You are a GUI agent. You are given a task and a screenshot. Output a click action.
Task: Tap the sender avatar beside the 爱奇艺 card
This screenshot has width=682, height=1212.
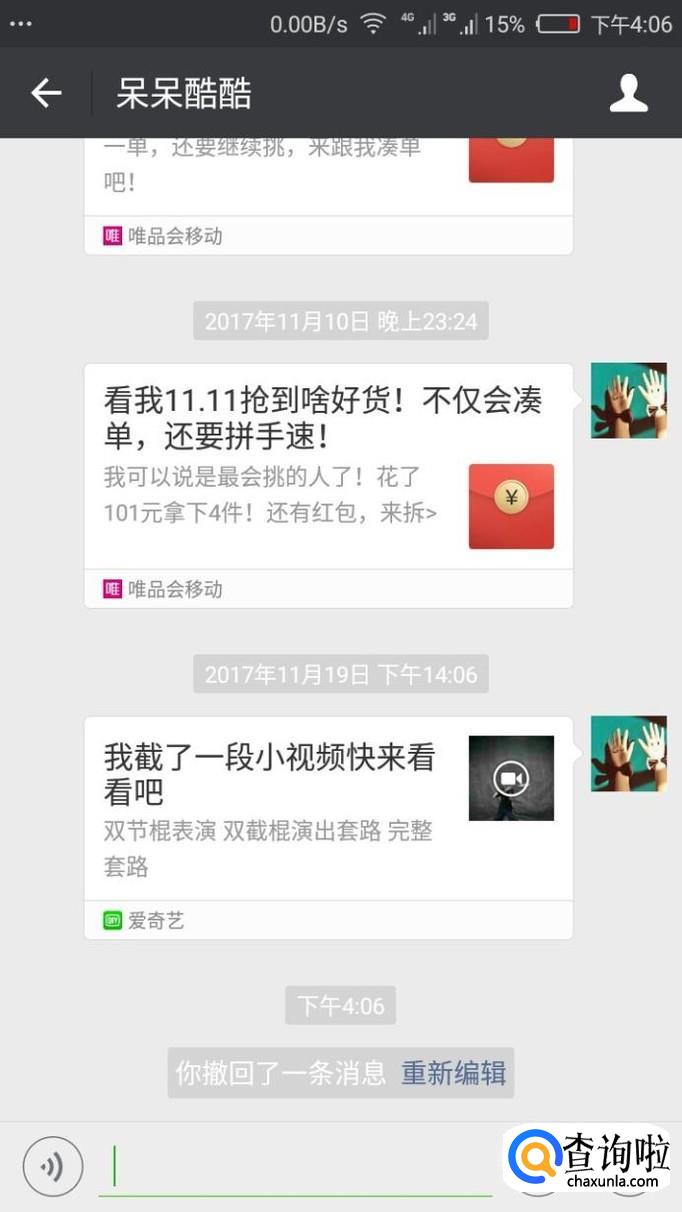click(x=628, y=753)
